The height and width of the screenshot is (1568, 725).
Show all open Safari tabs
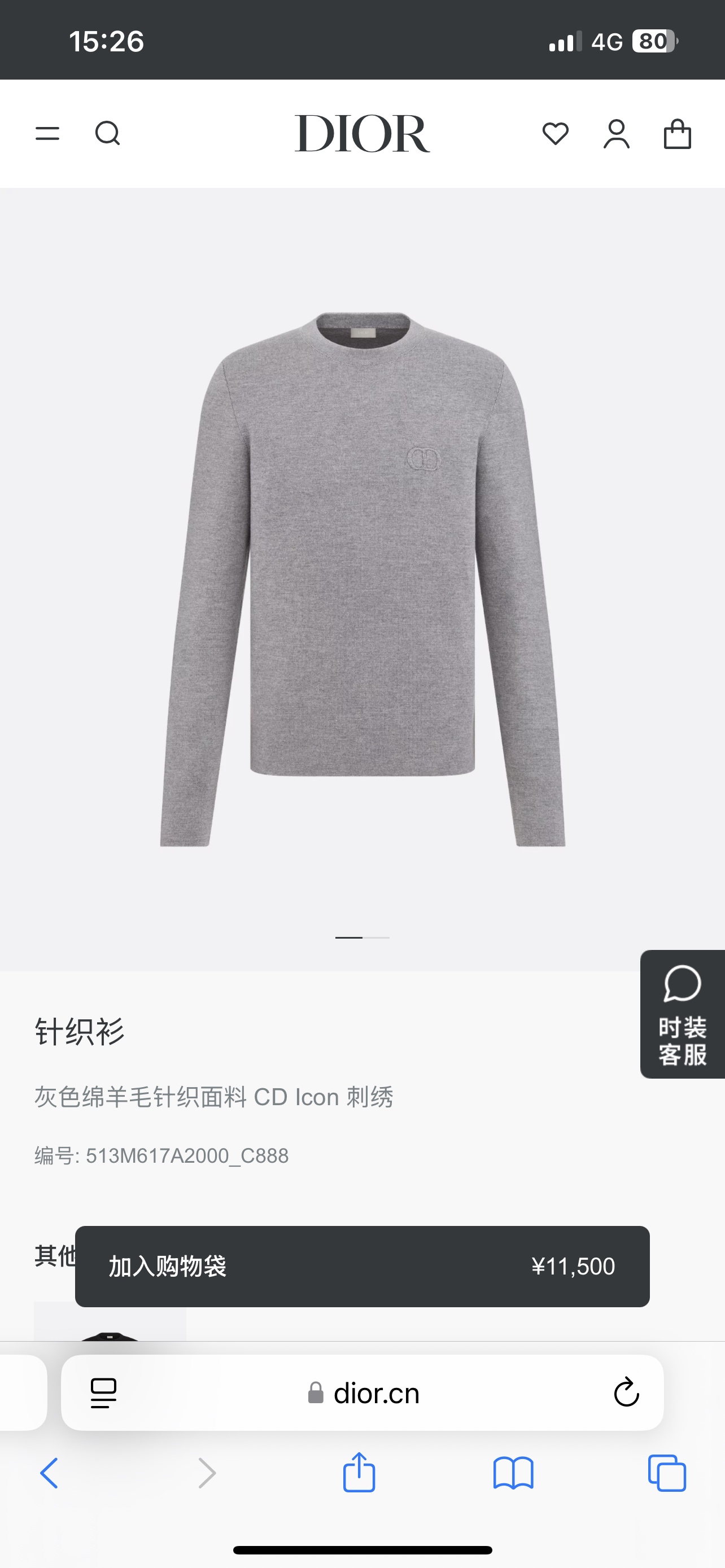tap(667, 1474)
